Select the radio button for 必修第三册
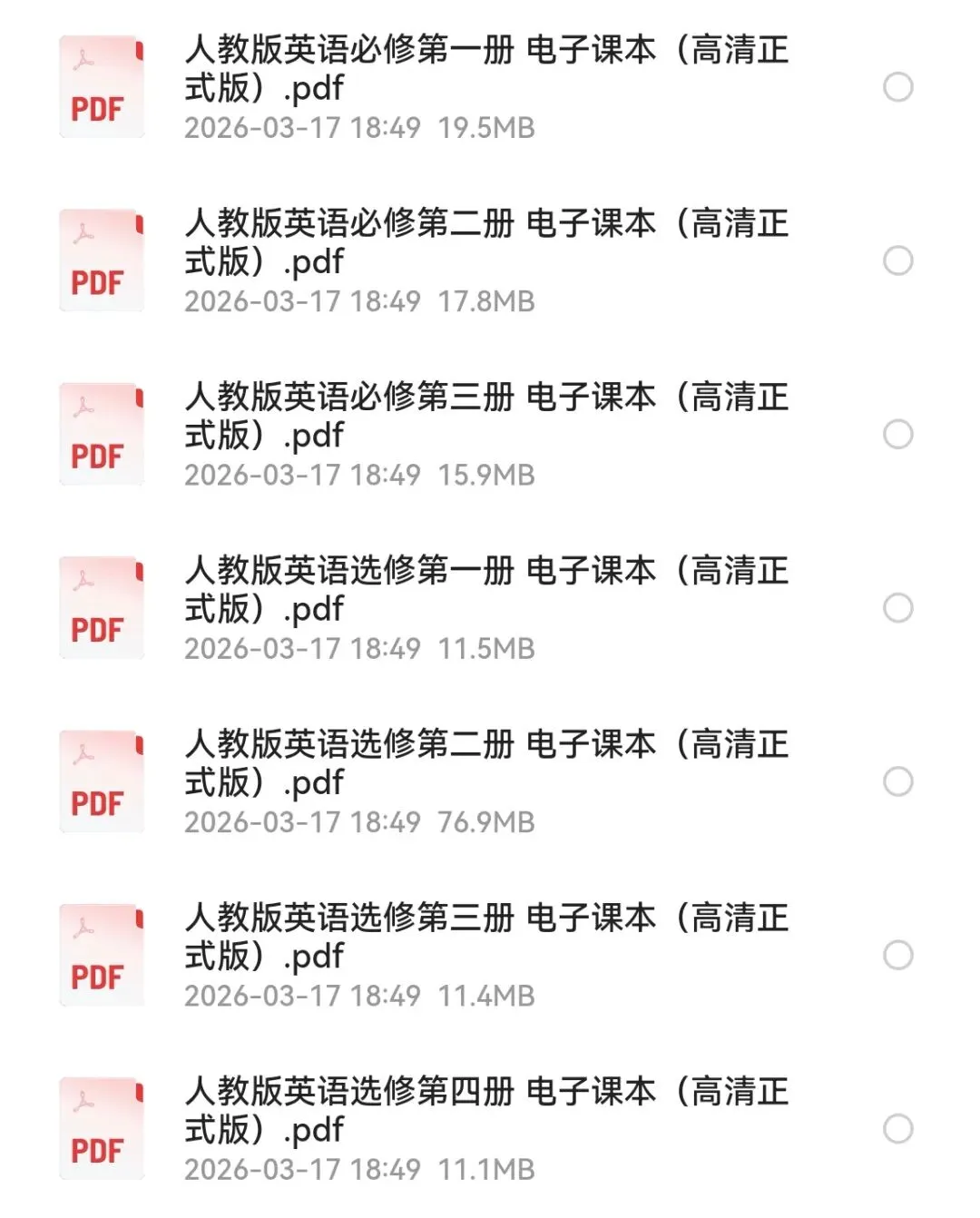This screenshot has height=1218, width=980. click(x=898, y=434)
